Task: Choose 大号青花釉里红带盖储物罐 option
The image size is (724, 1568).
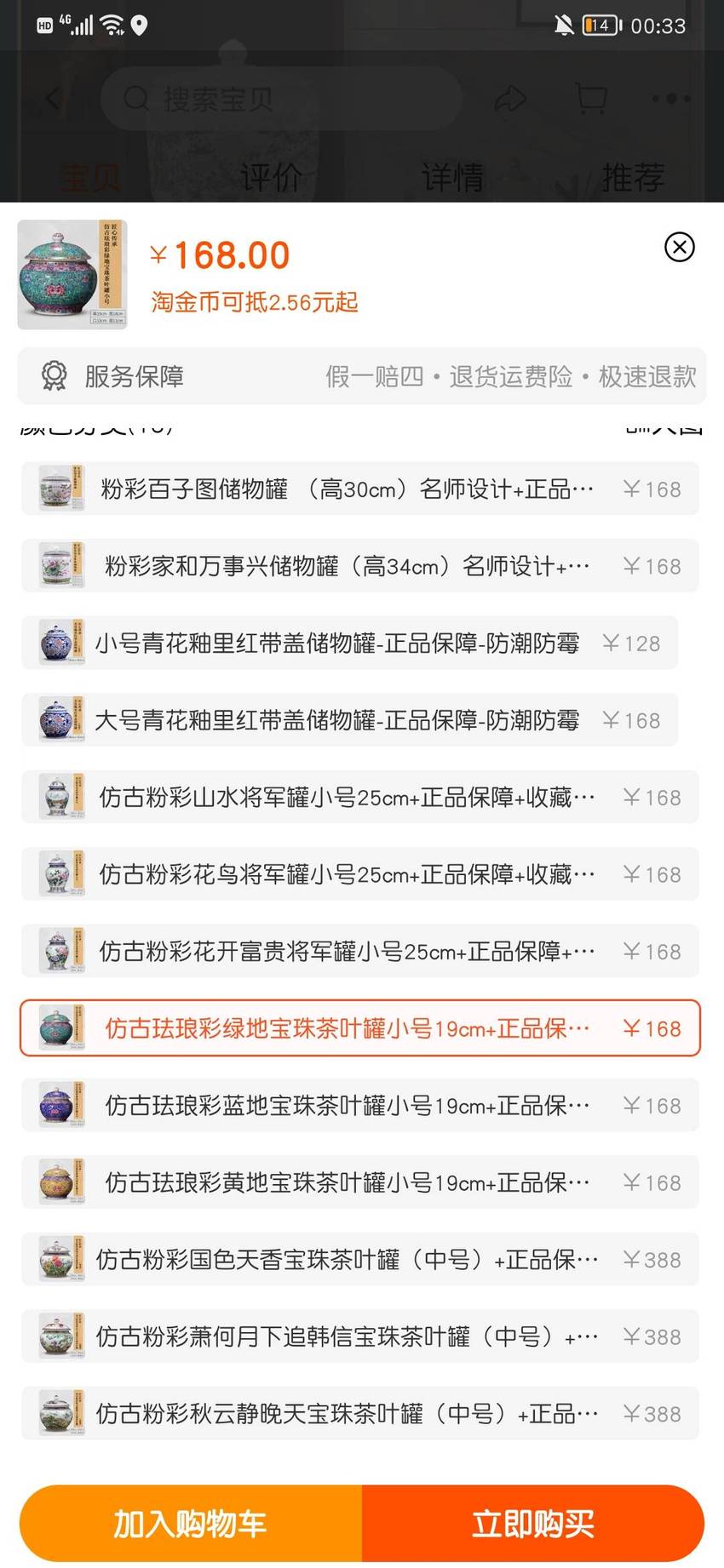Action: tap(349, 720)
